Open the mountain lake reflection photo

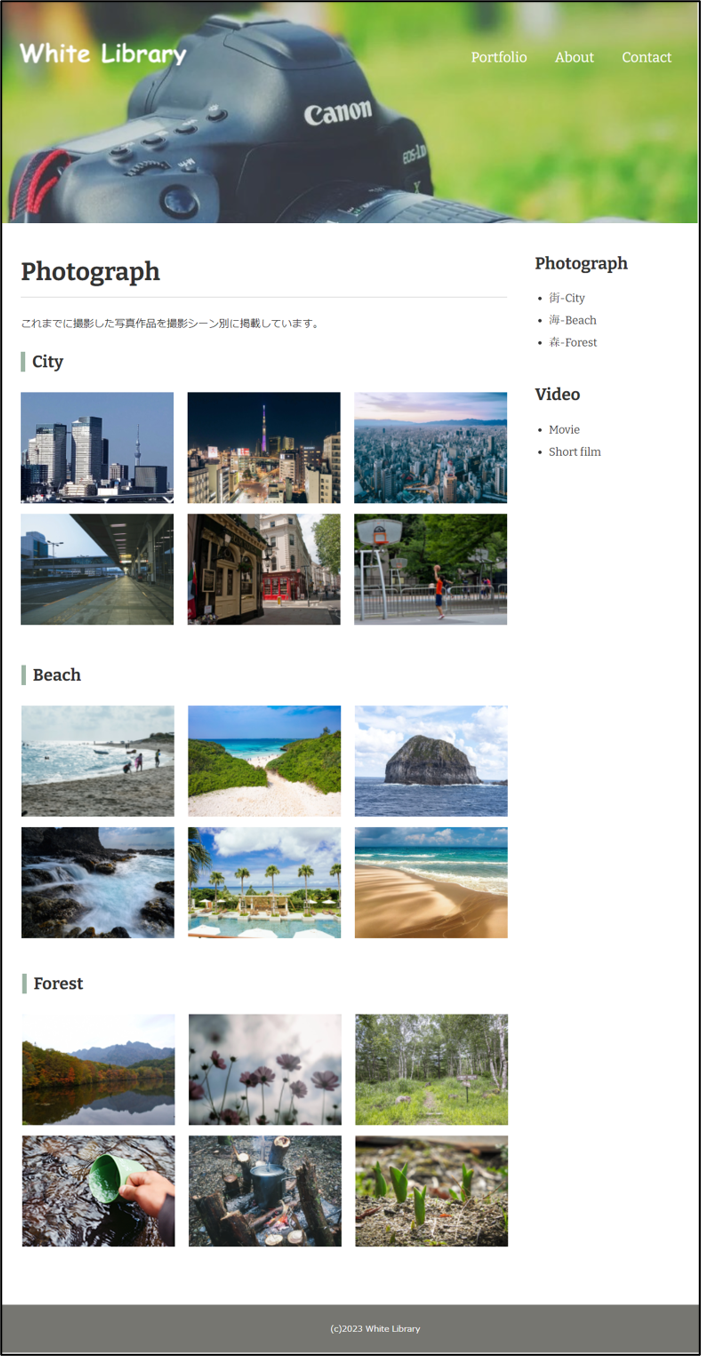tap(98, 1069)
